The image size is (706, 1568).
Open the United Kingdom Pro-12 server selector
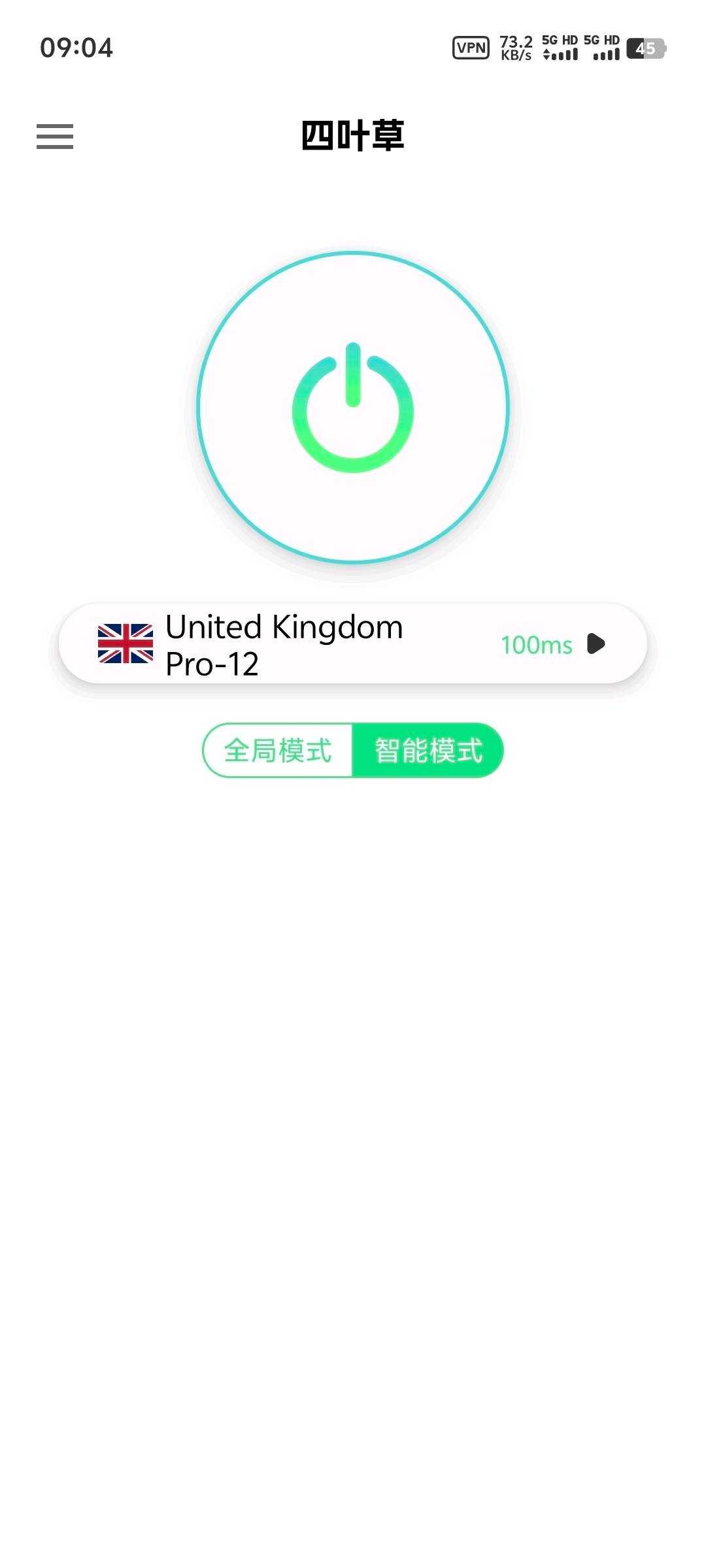coord(353,644)
